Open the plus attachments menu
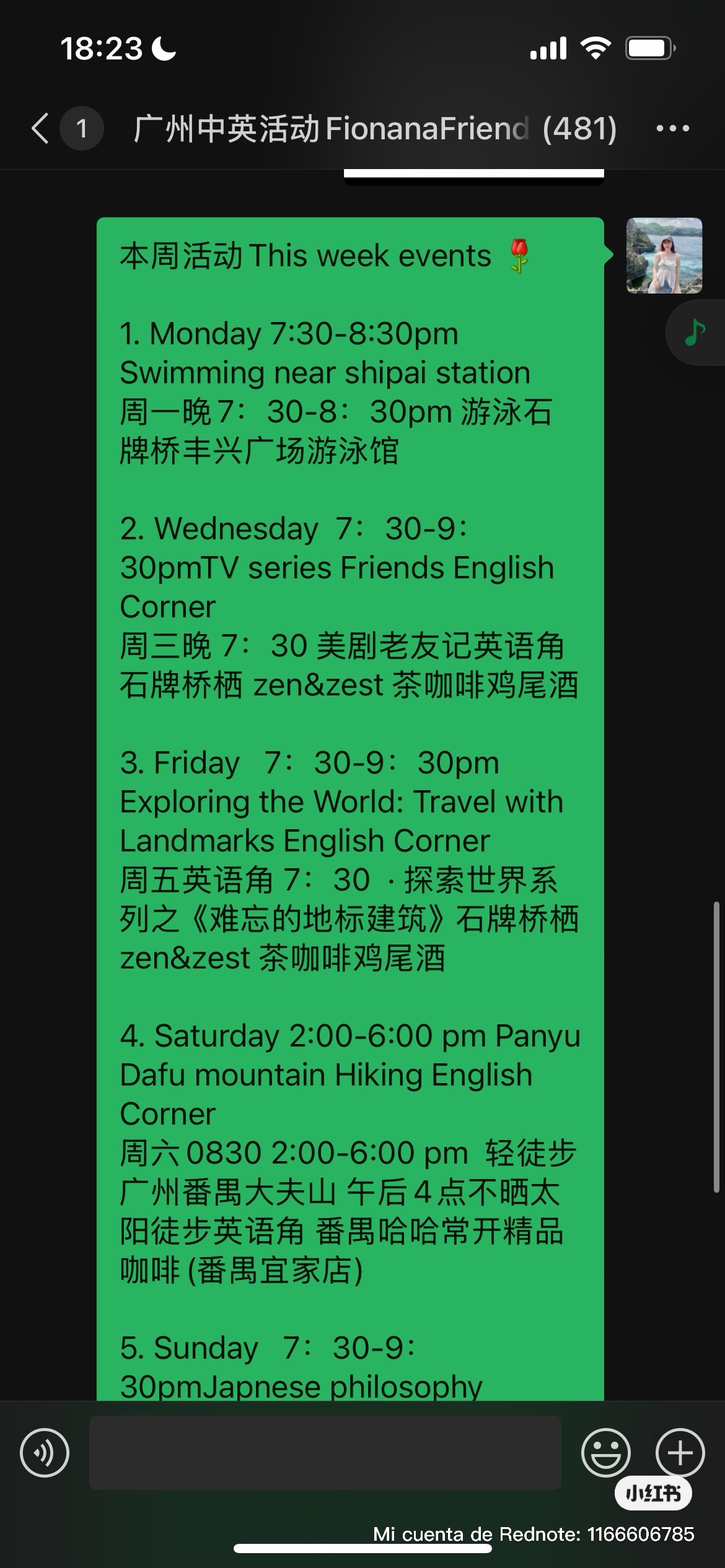This screenshot has width=725, height=1568. click(680, 1452)
